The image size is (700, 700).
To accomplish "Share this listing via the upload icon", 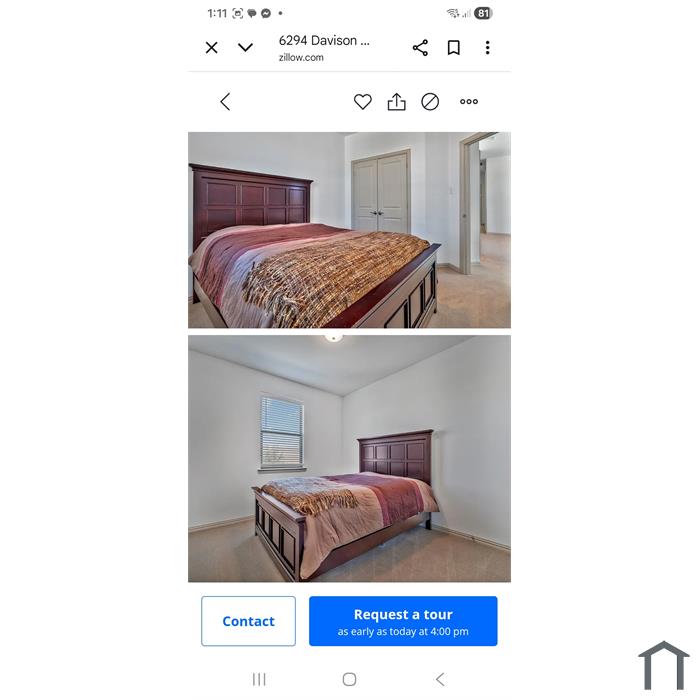I will 397,102.
